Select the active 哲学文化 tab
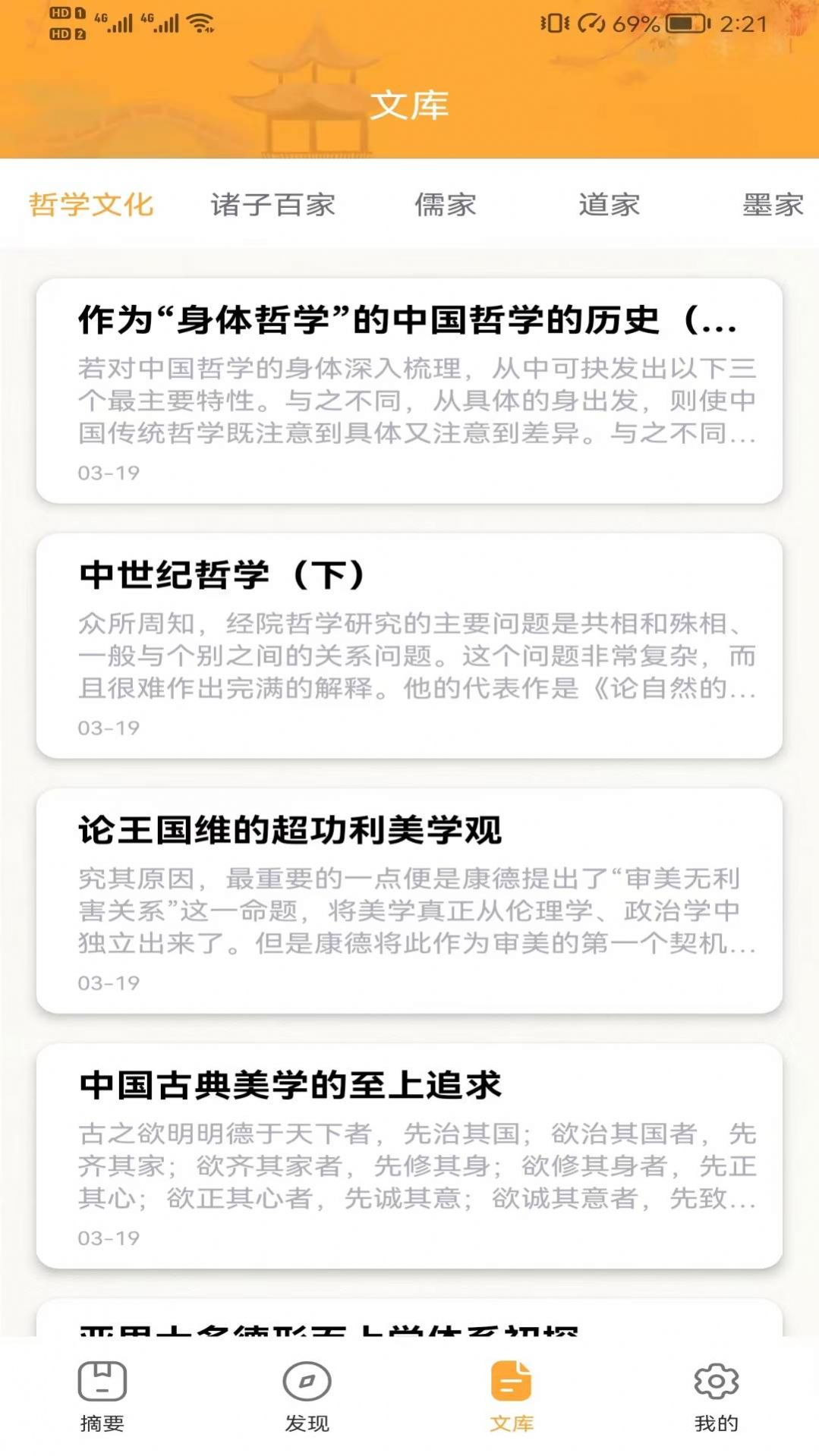Viewport: 819px width, 1456px height. tap(91, 205)
